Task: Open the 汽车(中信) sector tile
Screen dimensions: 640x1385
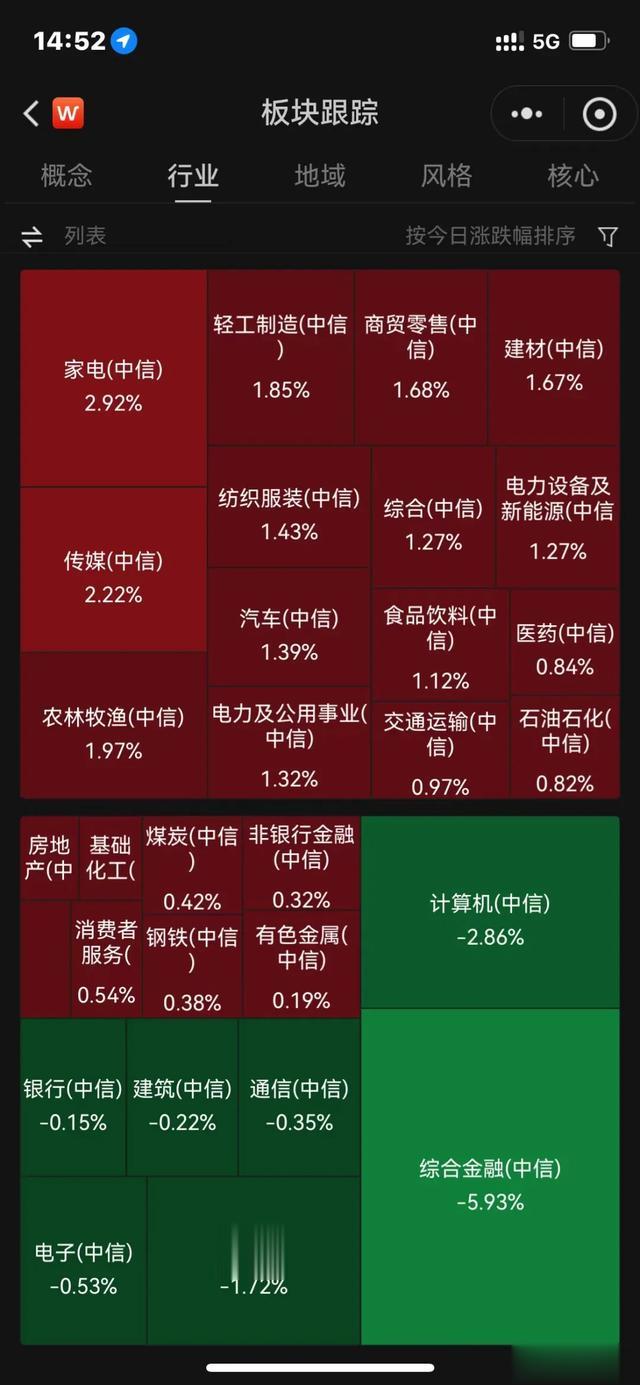Action: [x=289, y=627]
